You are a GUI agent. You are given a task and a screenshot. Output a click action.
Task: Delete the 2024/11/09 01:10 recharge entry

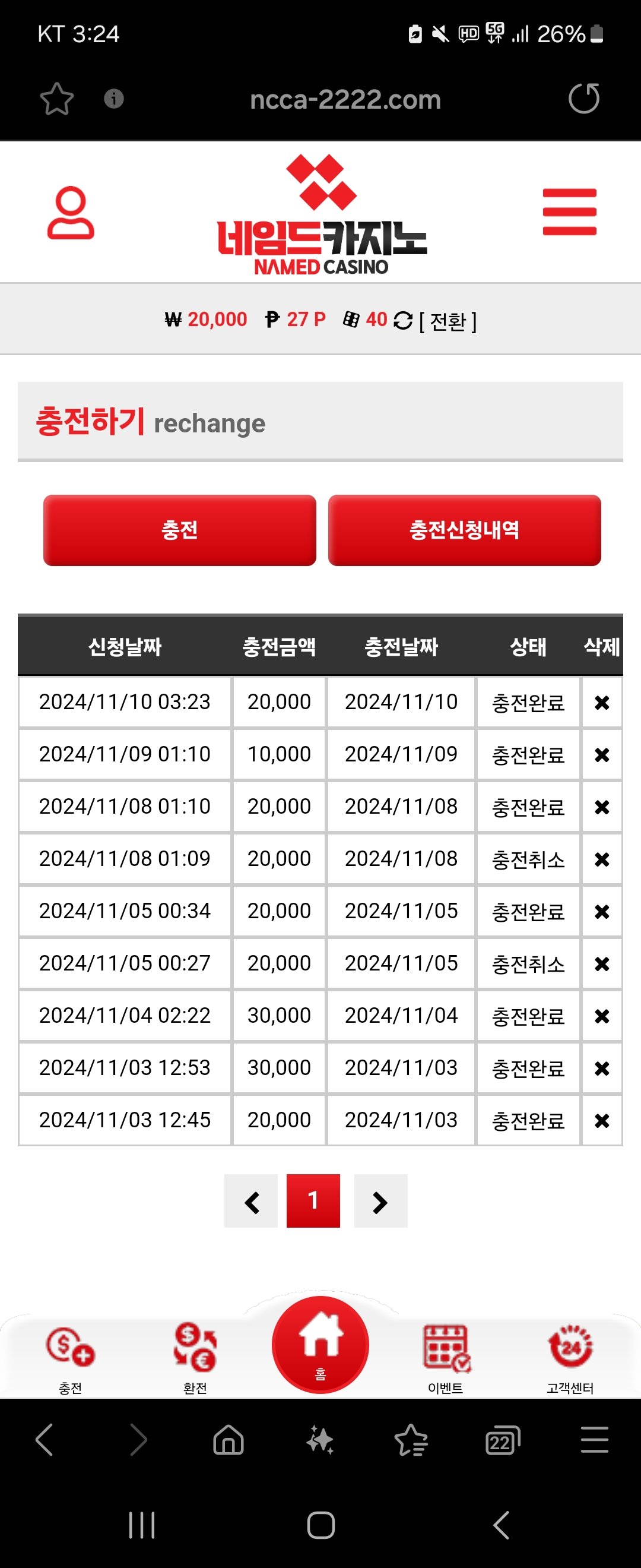tap(601, 755)
